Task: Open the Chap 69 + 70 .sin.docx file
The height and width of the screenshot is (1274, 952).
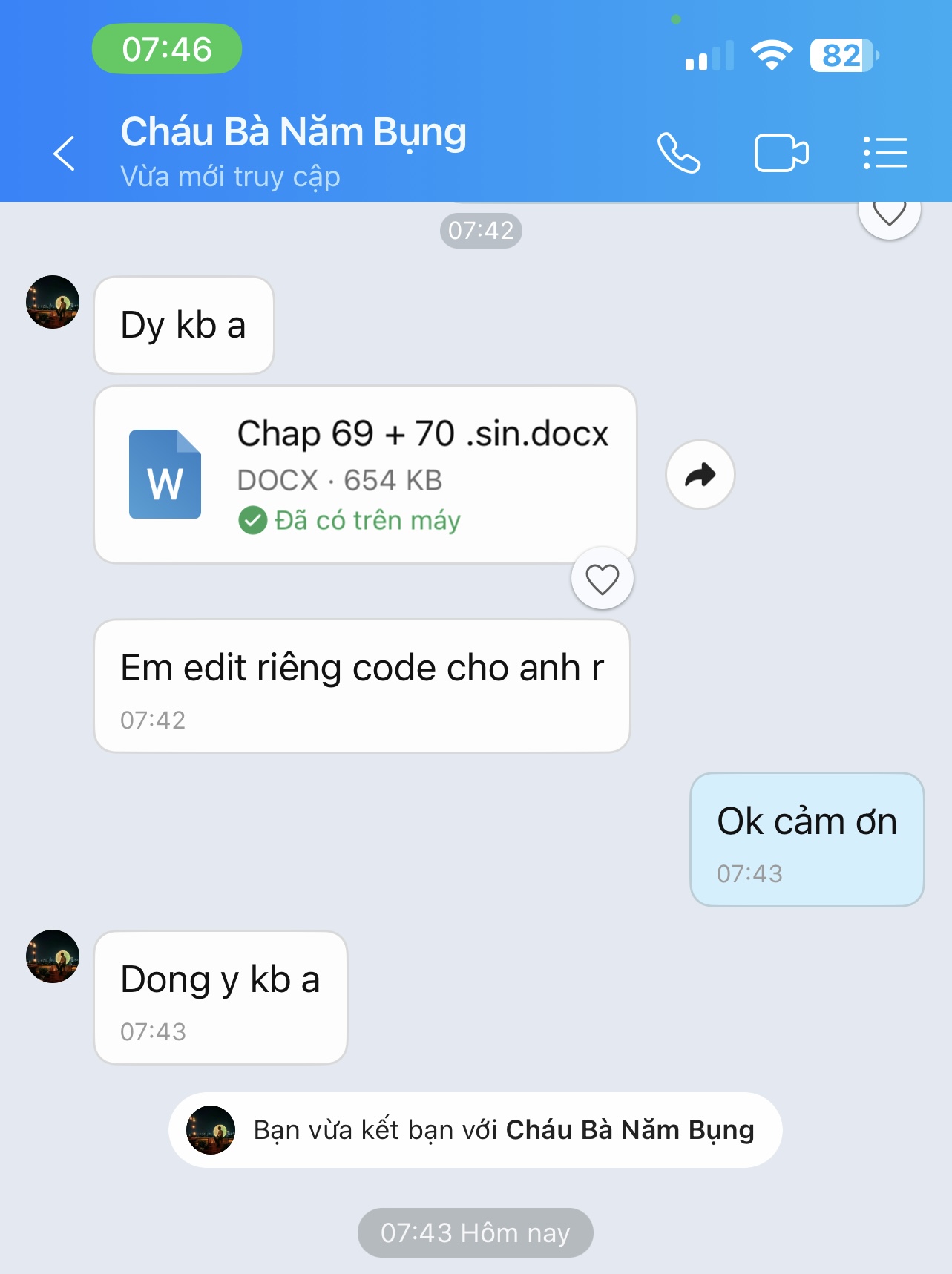Action: click(x=364, y=474)
